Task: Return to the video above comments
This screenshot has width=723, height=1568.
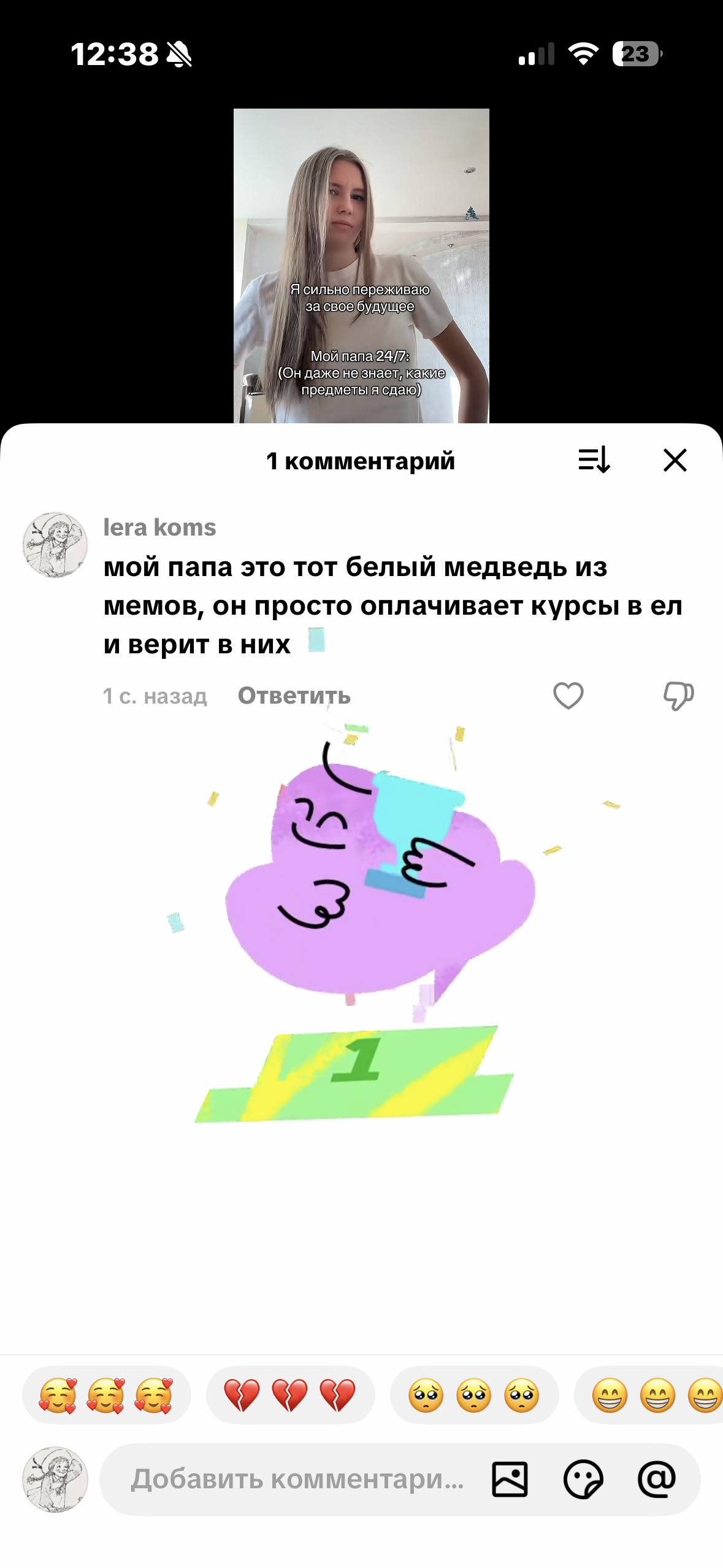Action: pyautogui.click(x=361, y=266)
